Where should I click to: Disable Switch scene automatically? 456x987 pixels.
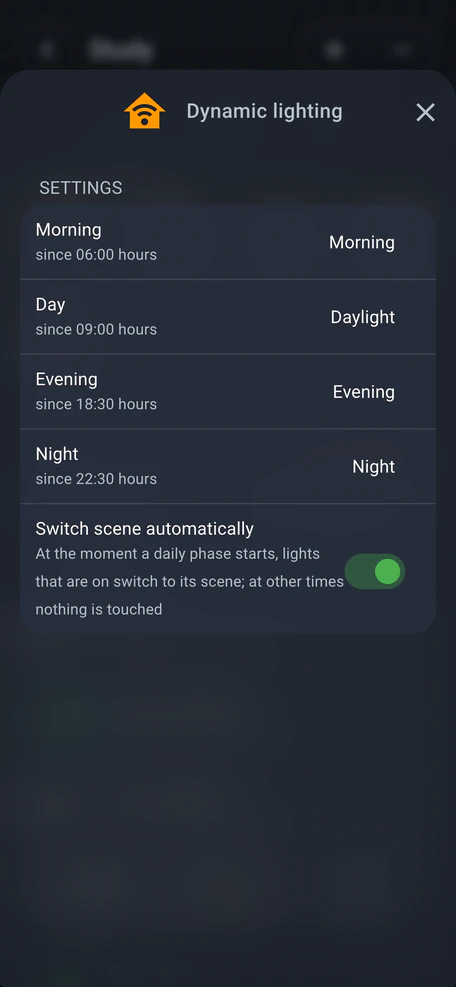click(375, 572)
